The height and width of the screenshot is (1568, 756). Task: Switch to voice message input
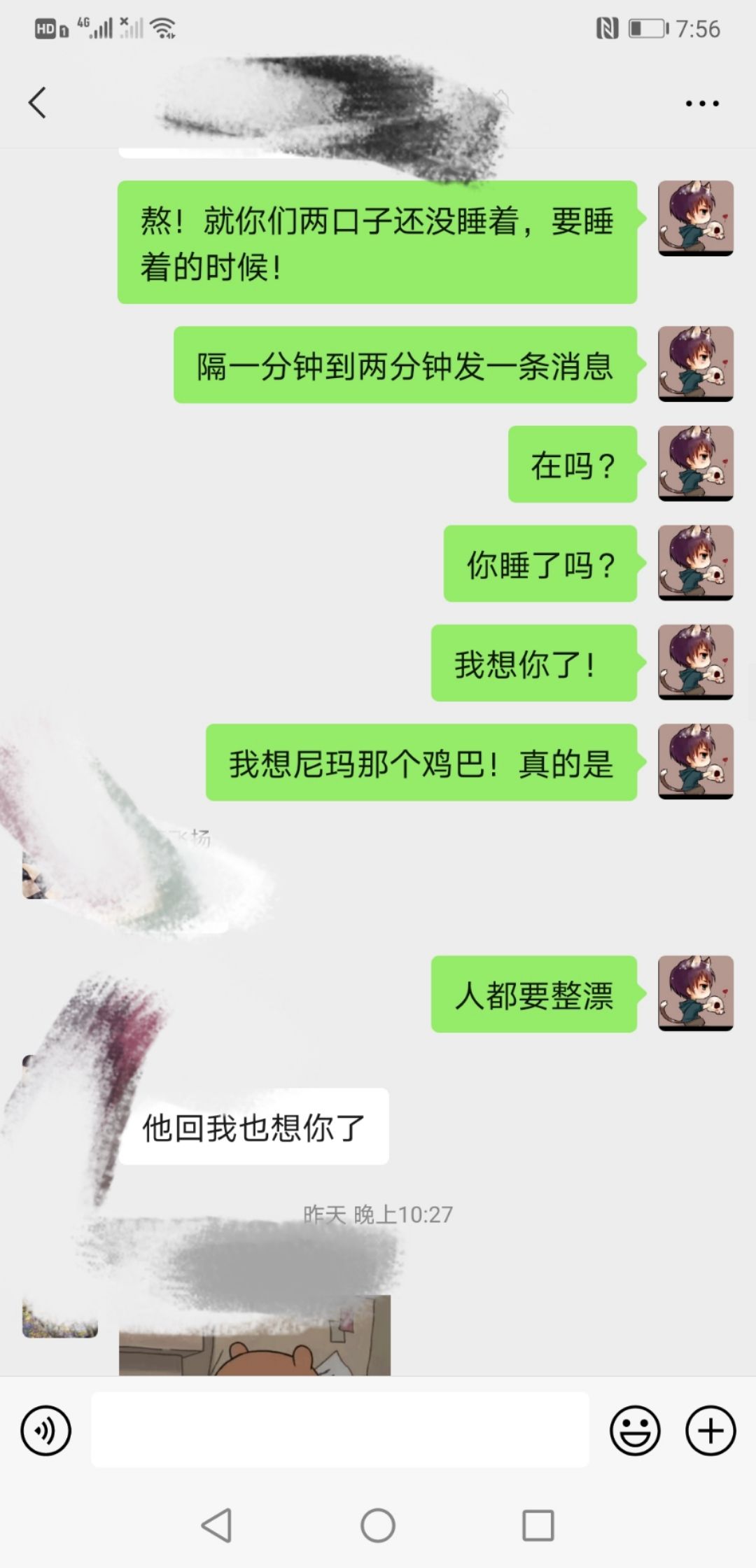[46, 1430]
